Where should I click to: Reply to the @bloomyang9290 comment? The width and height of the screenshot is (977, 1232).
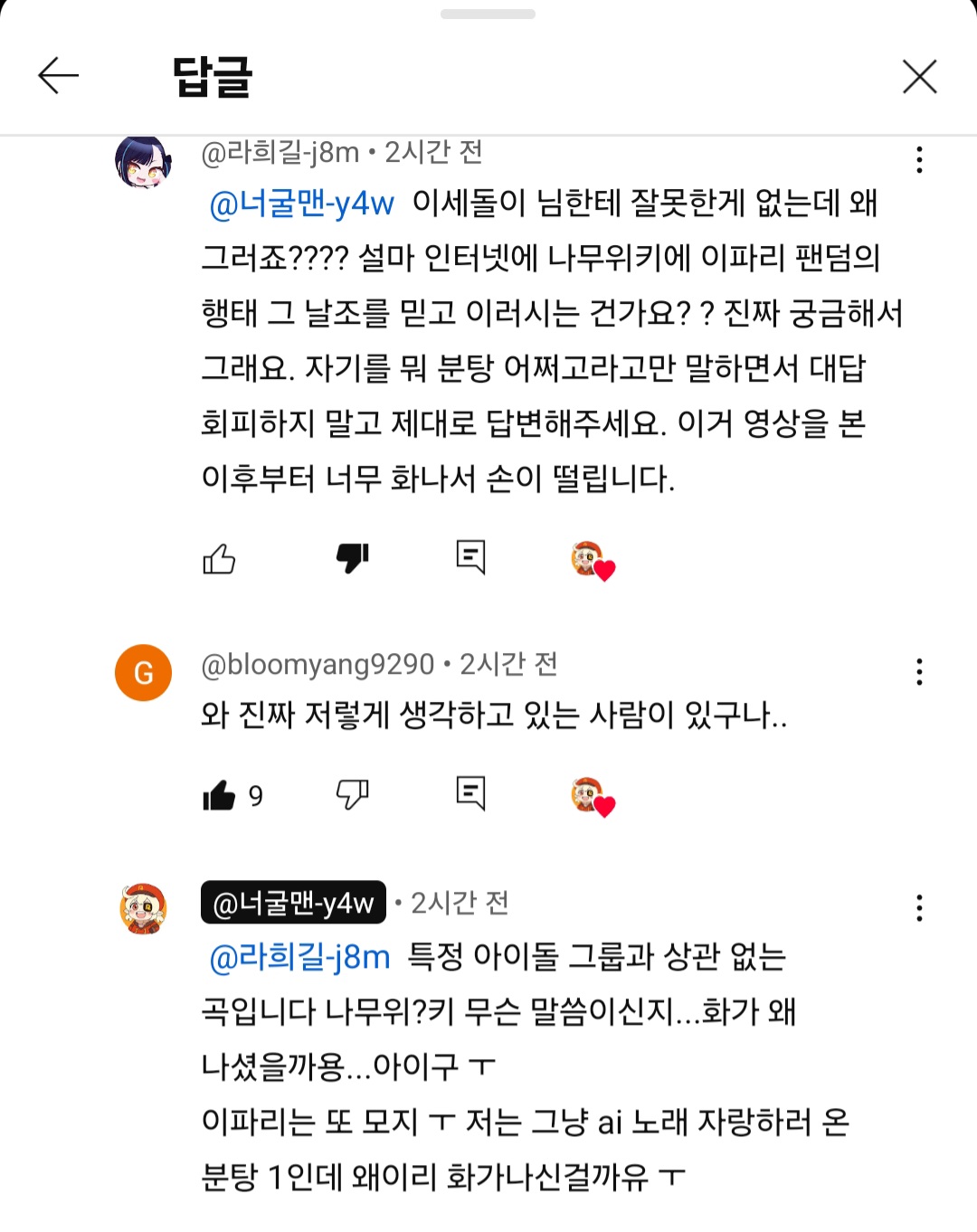(x=470, y=793)
